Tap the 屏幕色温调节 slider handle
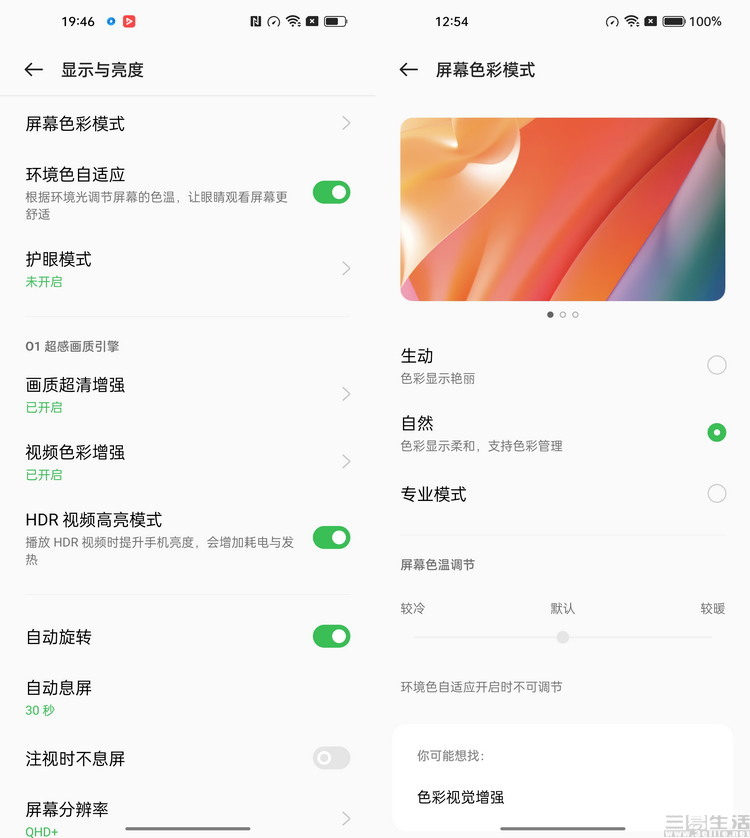This screenshot has width=750, height=838. (x=563, y=637)
